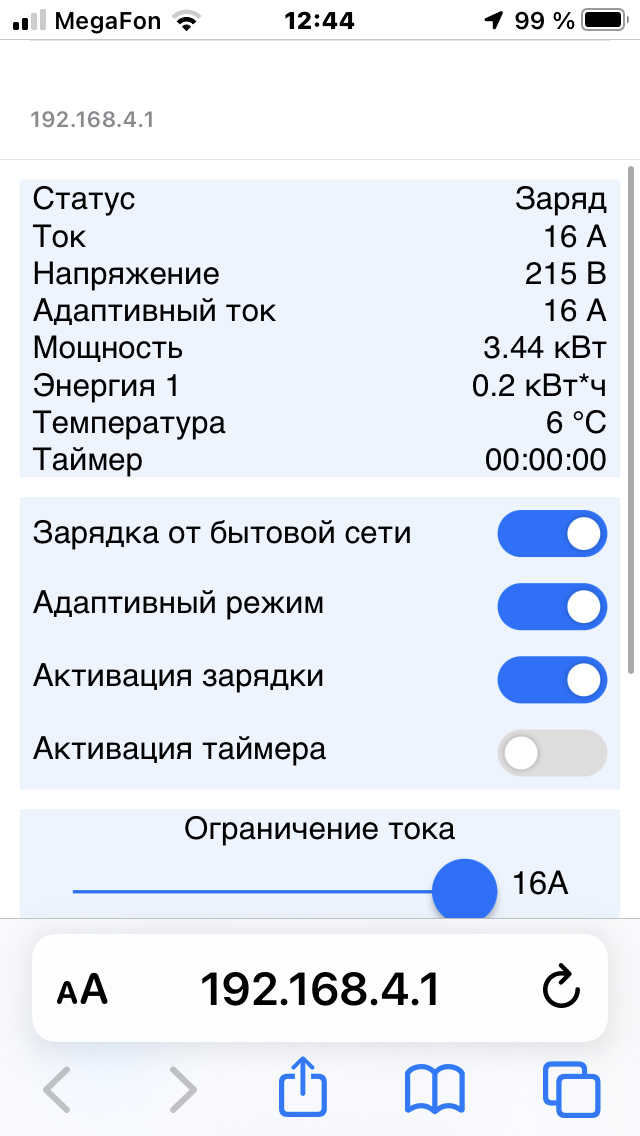Show all open tabs

coord(571,1089)
